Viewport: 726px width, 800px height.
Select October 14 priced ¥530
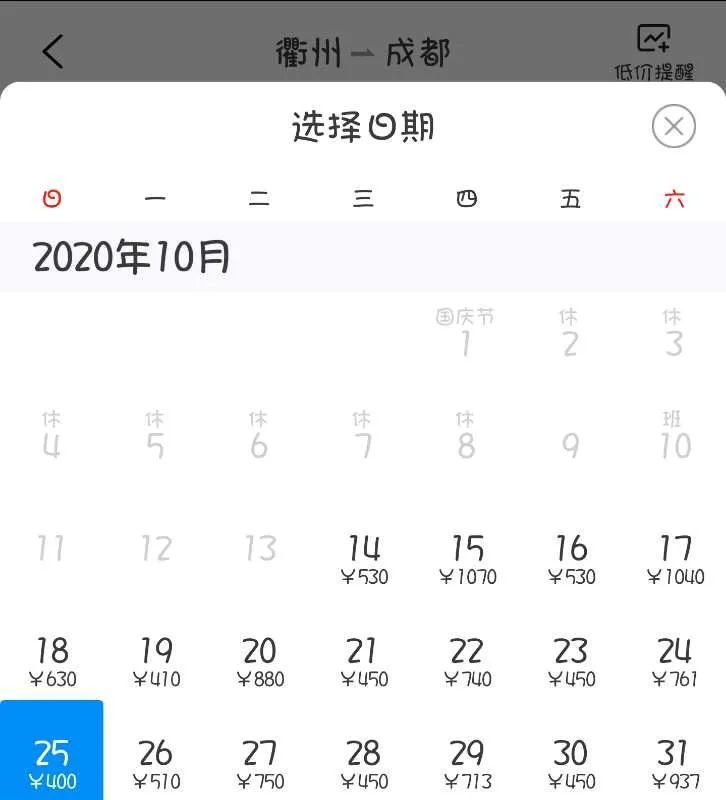pyautogui.click(x=363, y=560)
